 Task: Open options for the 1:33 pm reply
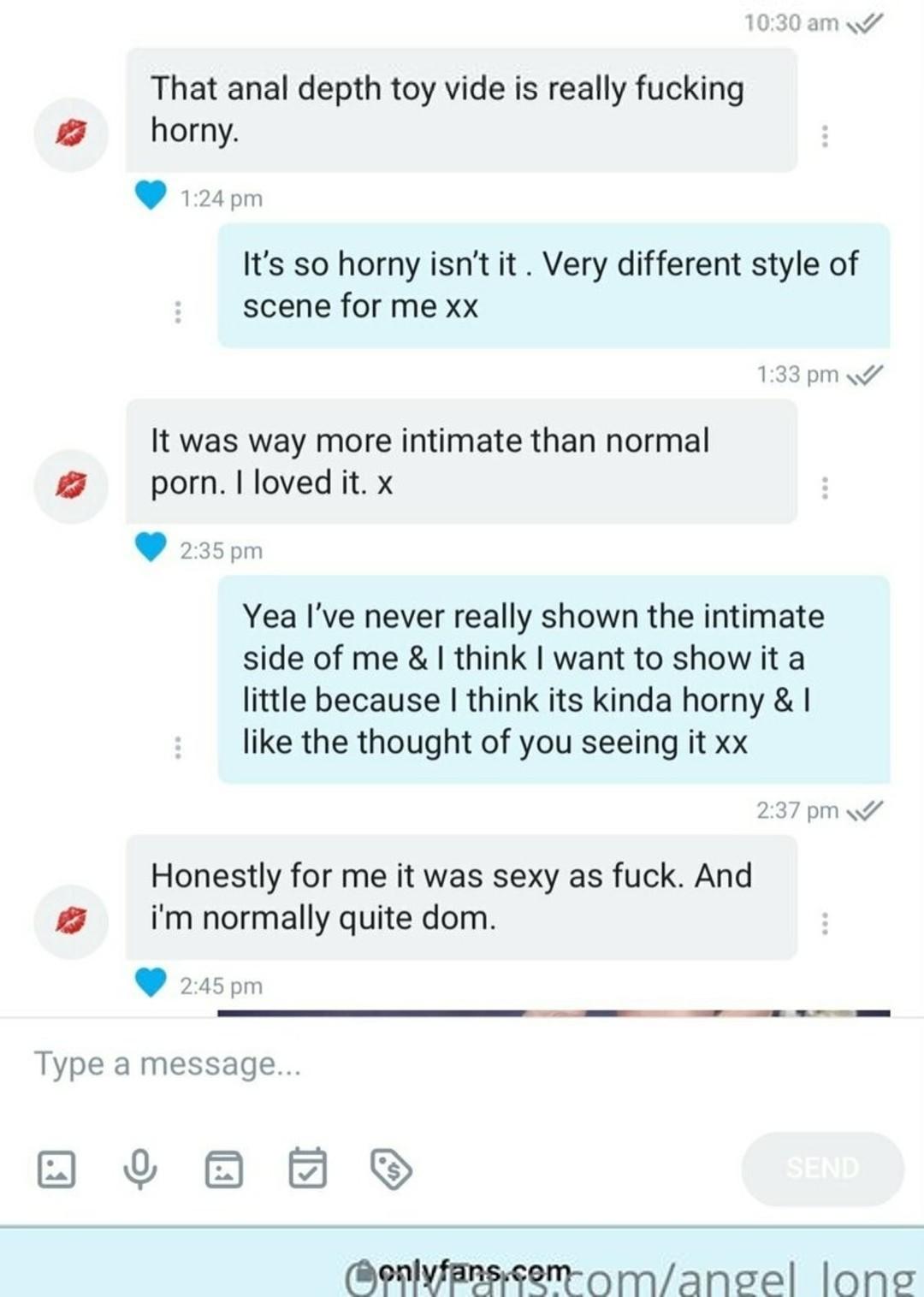pyautogui.click(x=178, y=311)
